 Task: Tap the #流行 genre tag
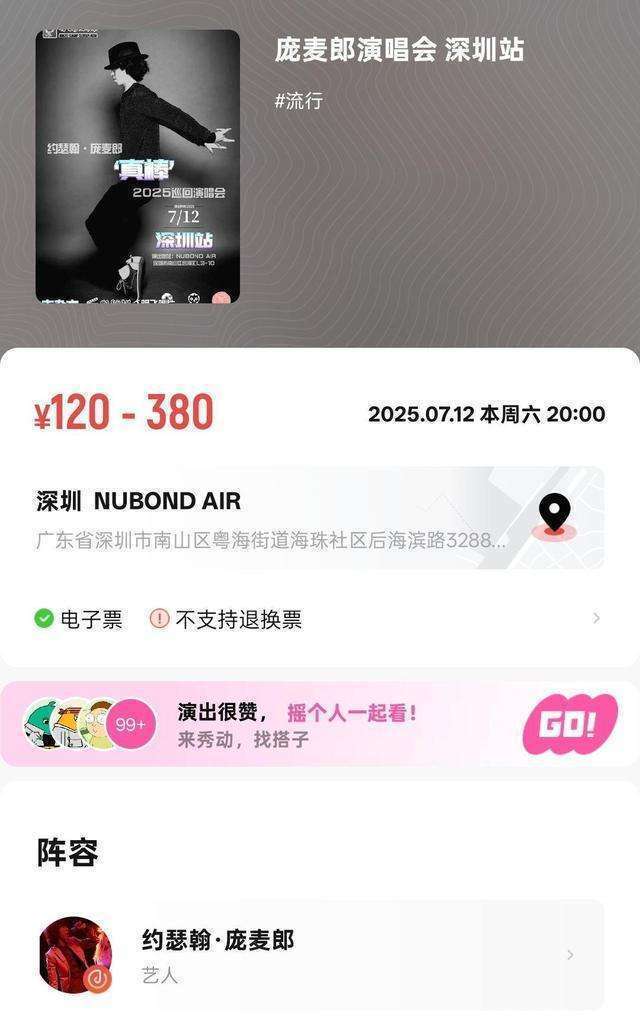click(x=298, y=101)
